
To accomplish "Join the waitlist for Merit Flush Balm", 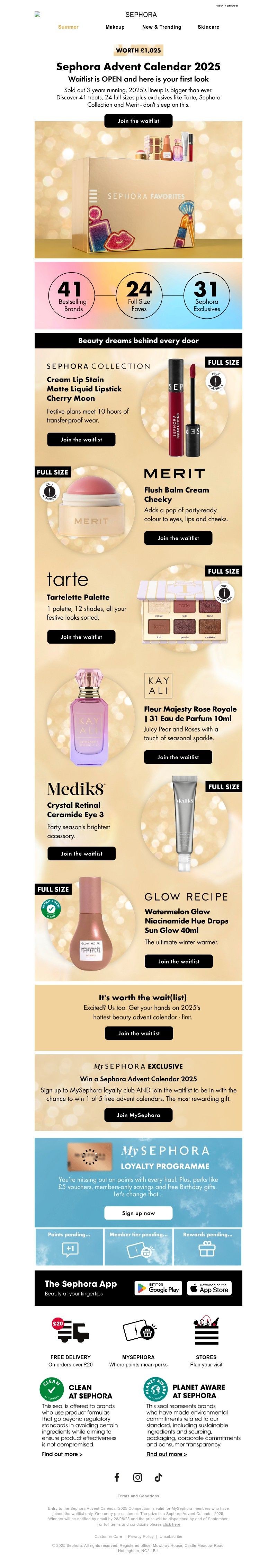I will (x=178, y=538).
